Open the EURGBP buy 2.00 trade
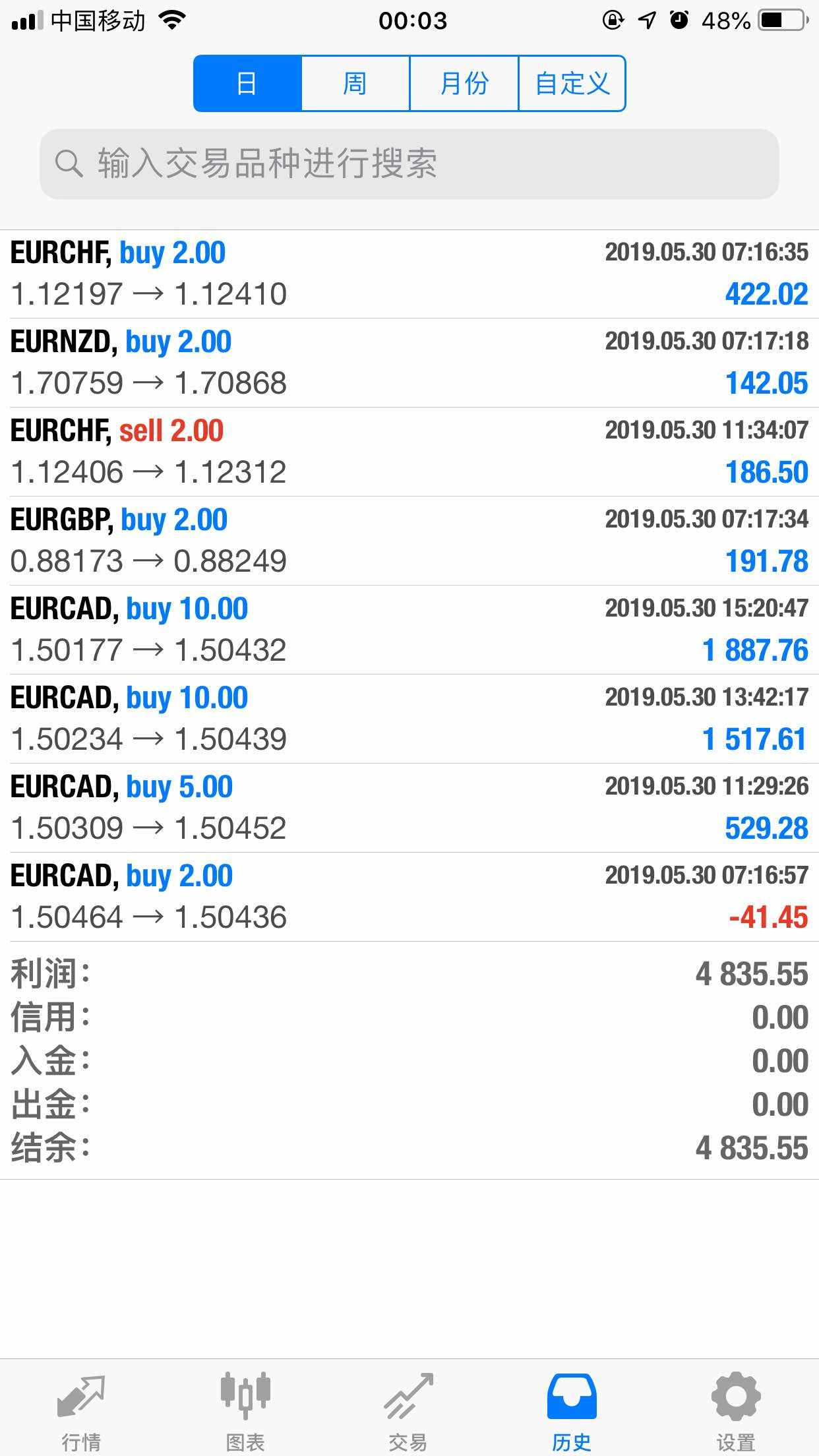The image size is (819, 1456). pyautogui.click(x=409, y=541)
